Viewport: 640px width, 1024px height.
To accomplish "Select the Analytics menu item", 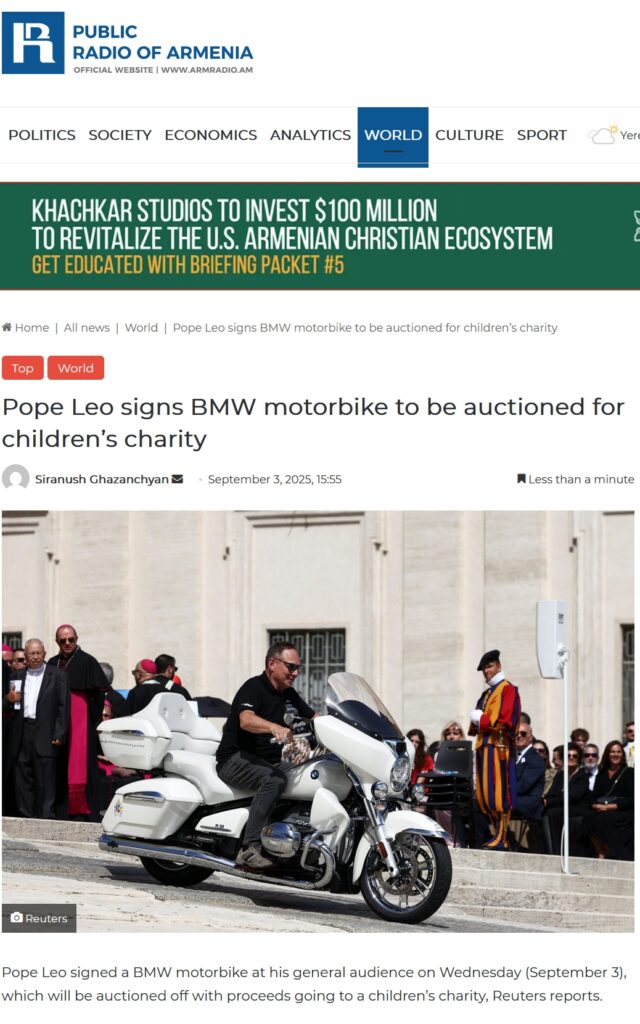I will tap(310, 135).
